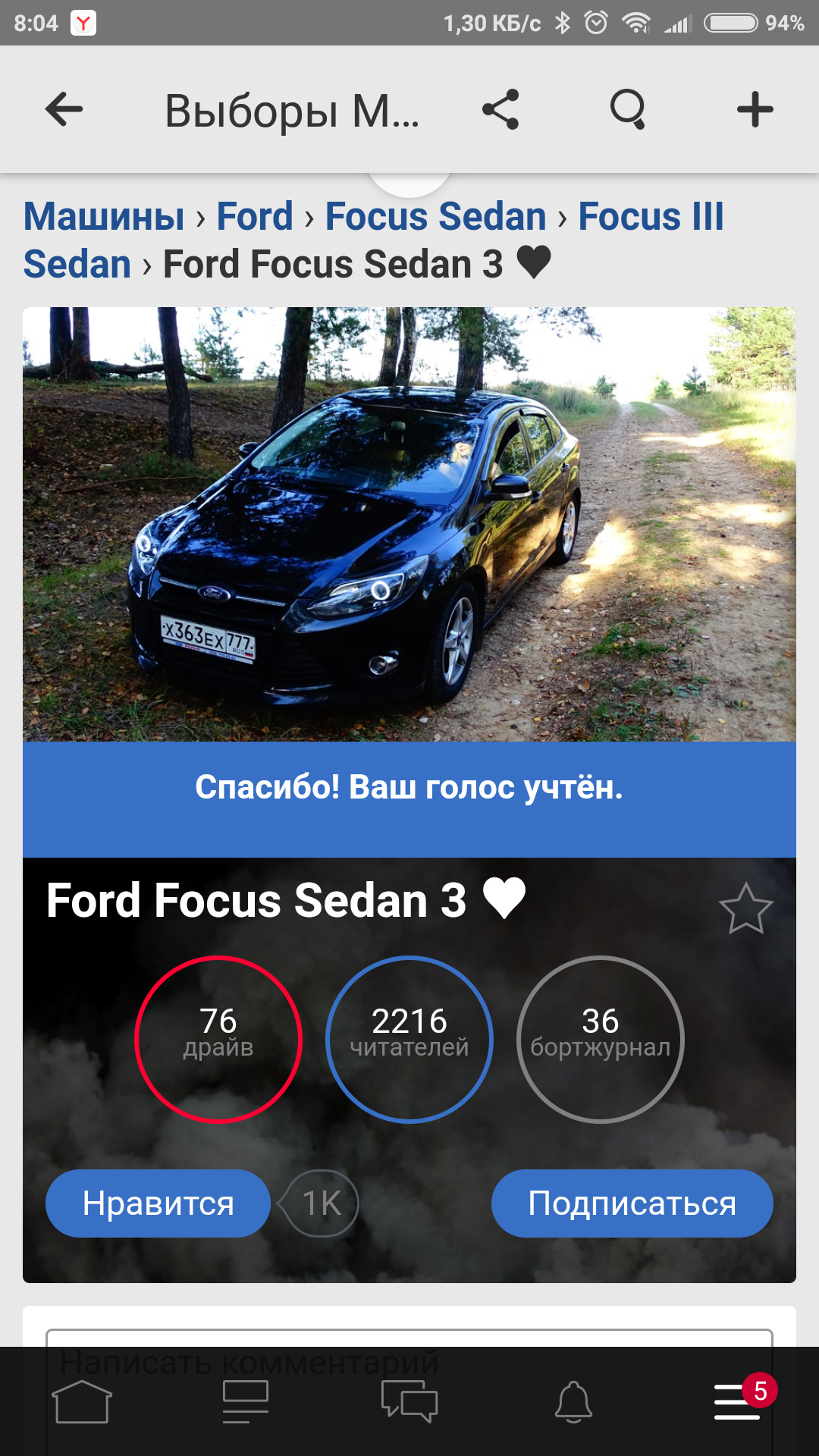Like the car with Нравится button
This screenshot has width=819, height=1456.
[x=158, y=1203]
